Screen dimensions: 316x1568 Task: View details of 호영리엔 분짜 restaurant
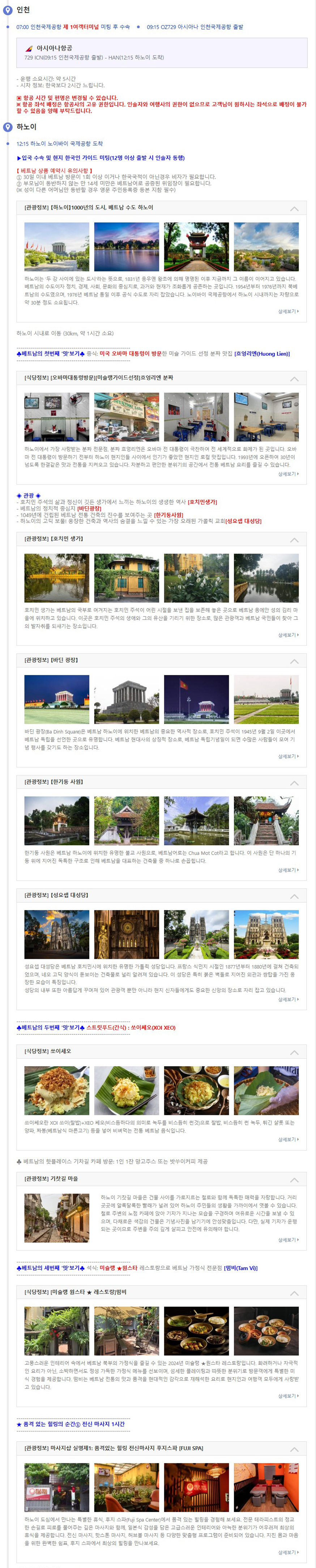(x=288, y=474)
